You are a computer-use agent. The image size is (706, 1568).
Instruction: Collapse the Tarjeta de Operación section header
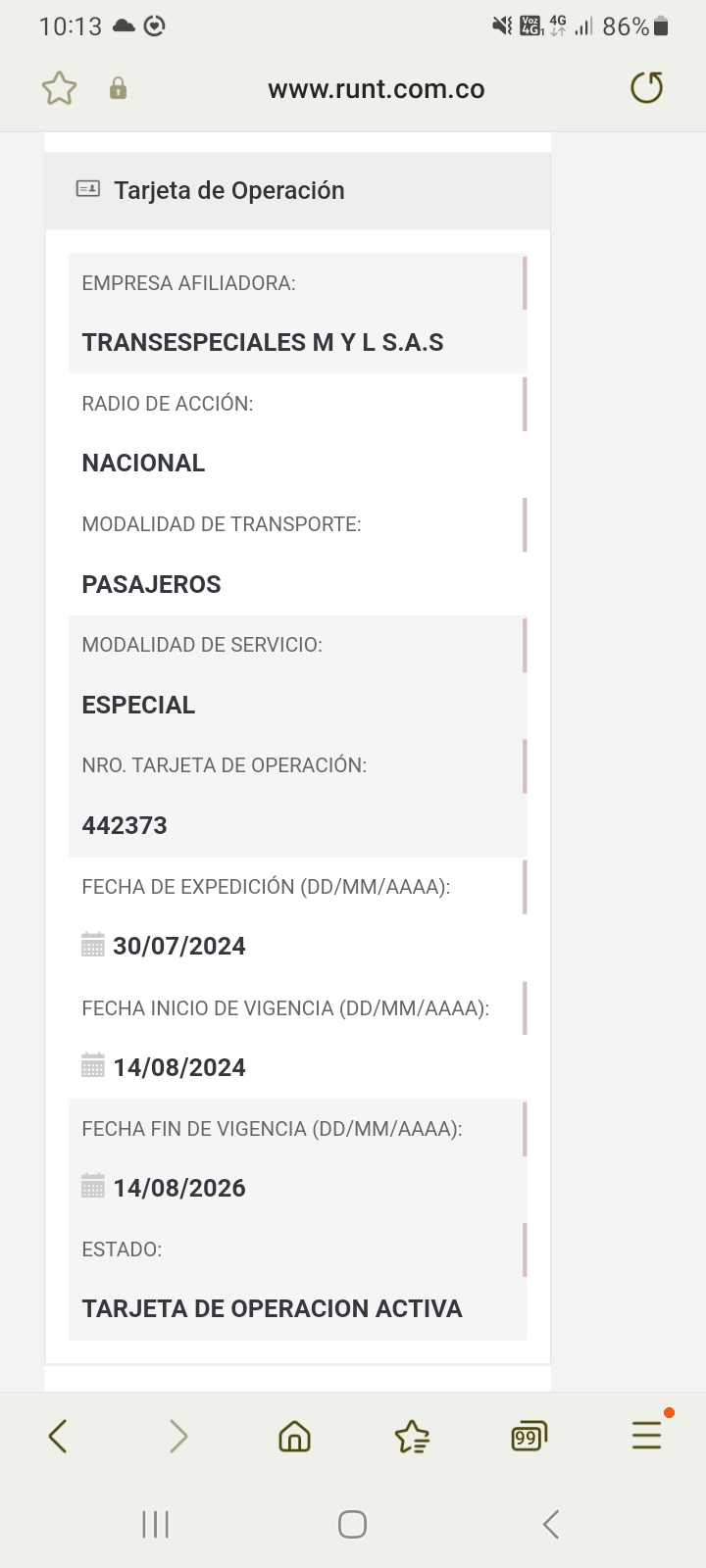pyautogui.click(x=297, y=190)
